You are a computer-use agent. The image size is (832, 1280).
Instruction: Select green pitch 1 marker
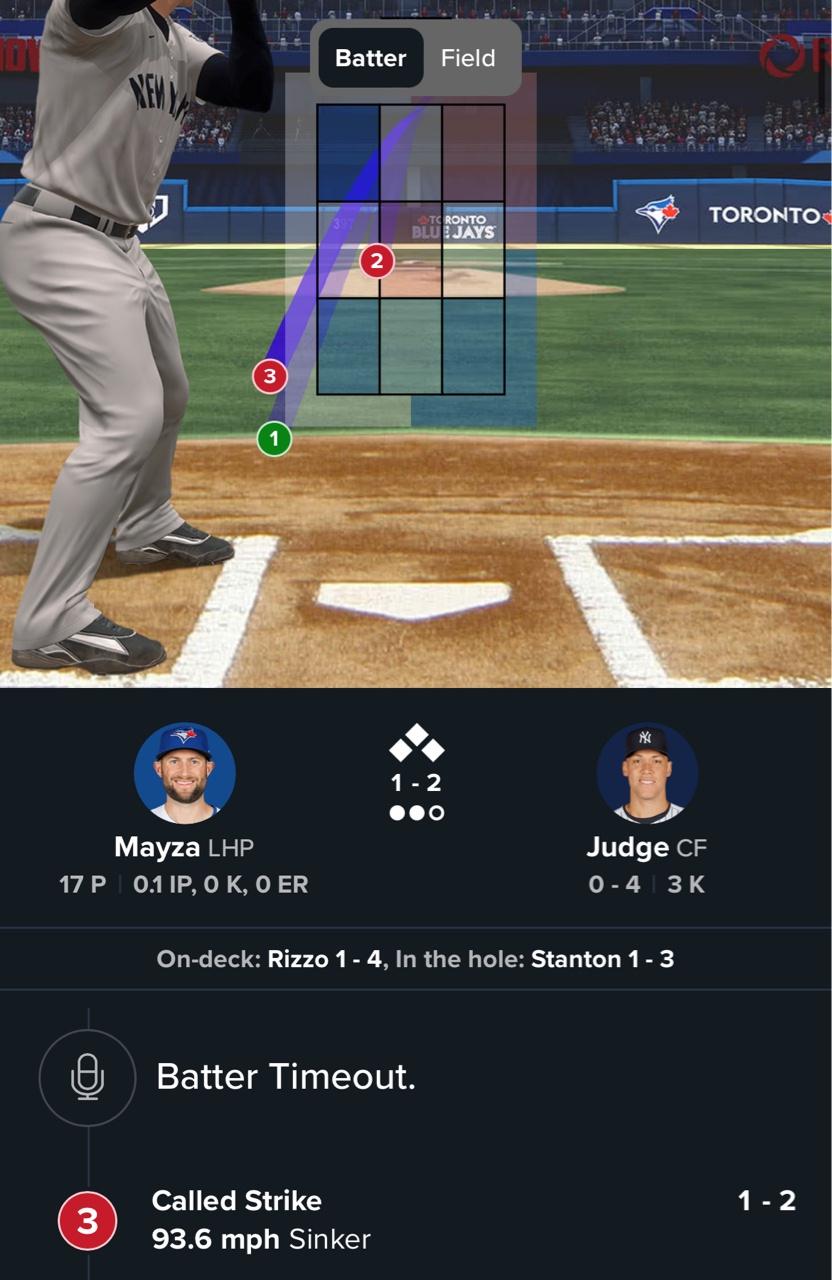[274, 438]
